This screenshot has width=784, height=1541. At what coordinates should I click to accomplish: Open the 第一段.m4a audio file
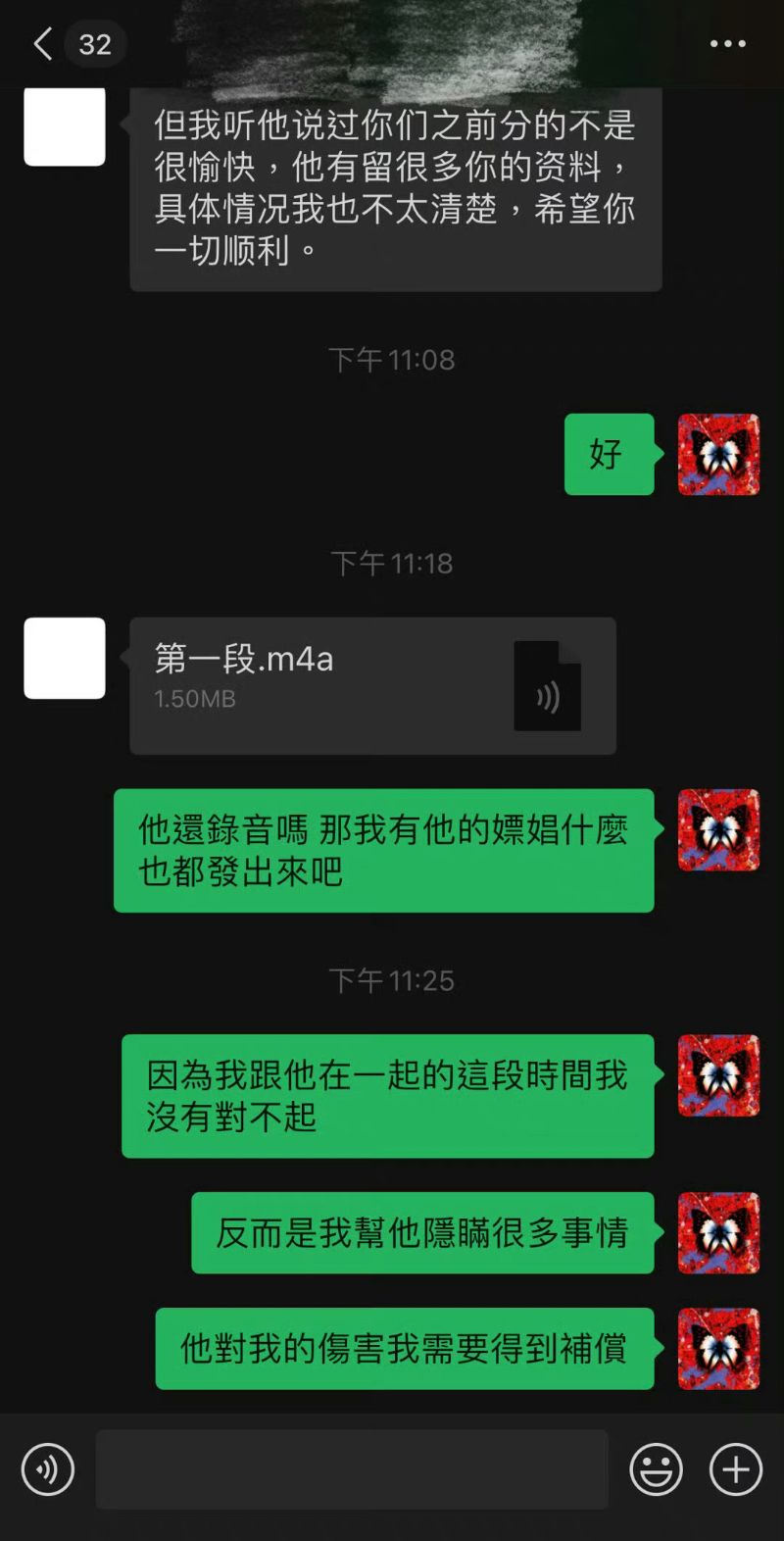click(x=372, y=685)
